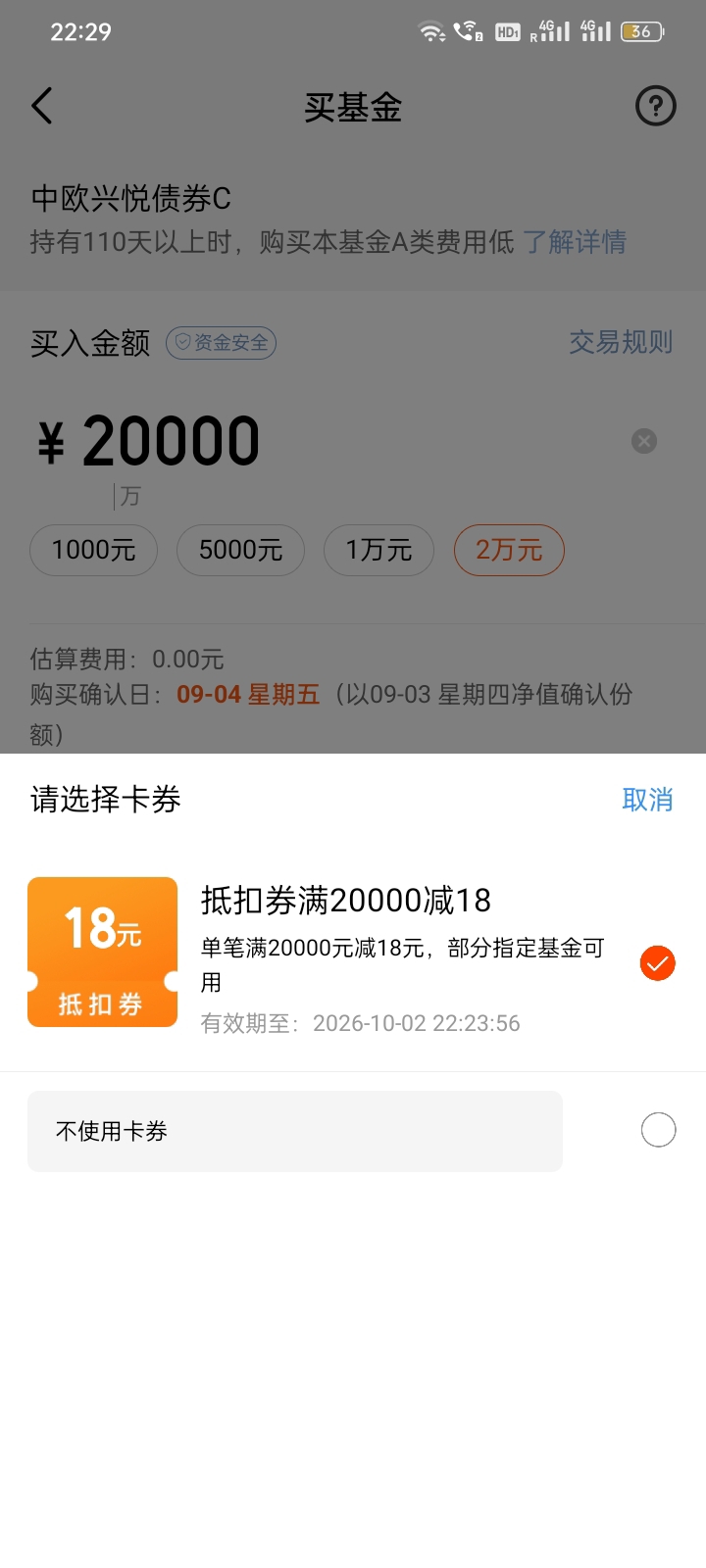The height and width of the screenshot is (1568, 706).
Task: Open the help question mark icon
Action: click(656, 106)
